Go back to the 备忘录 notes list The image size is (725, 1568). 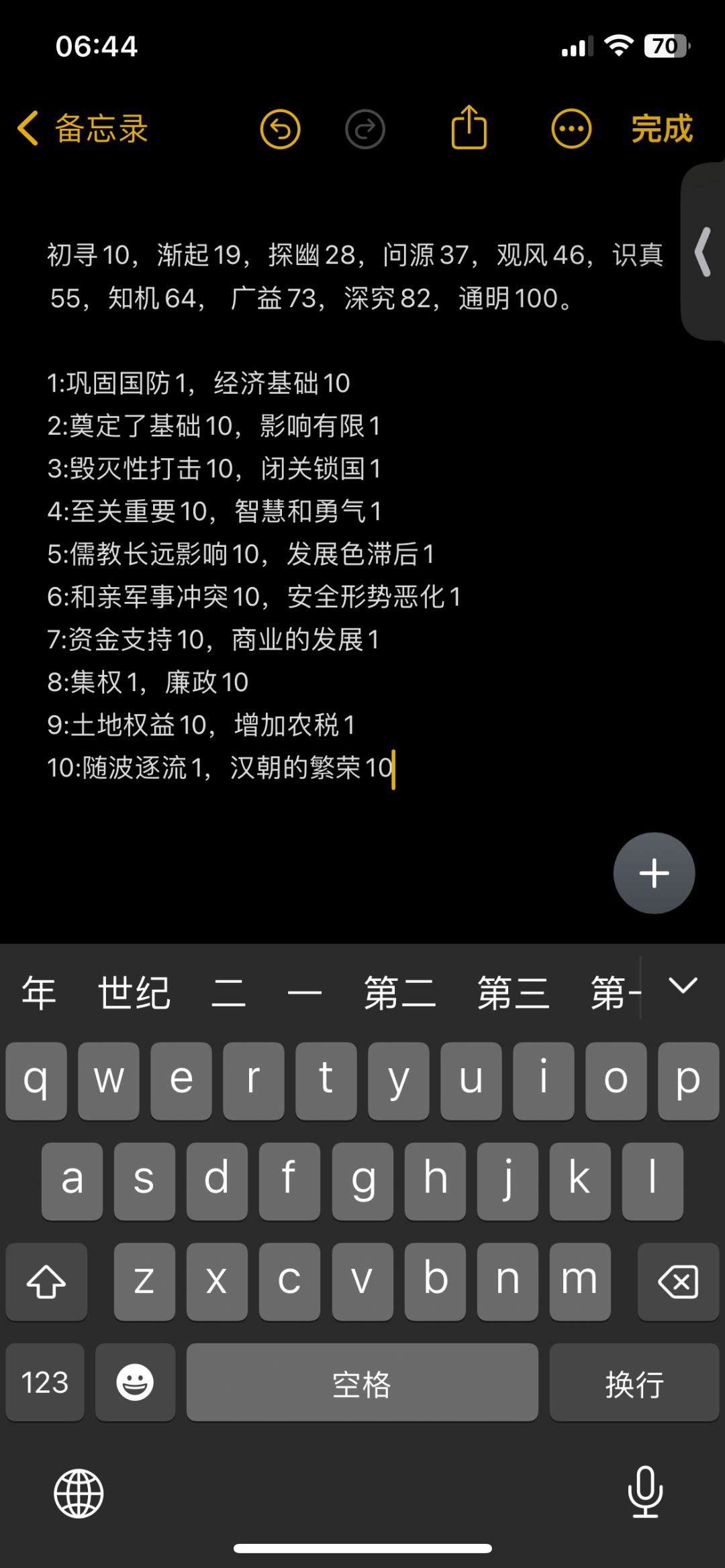(x=82, y=129)
